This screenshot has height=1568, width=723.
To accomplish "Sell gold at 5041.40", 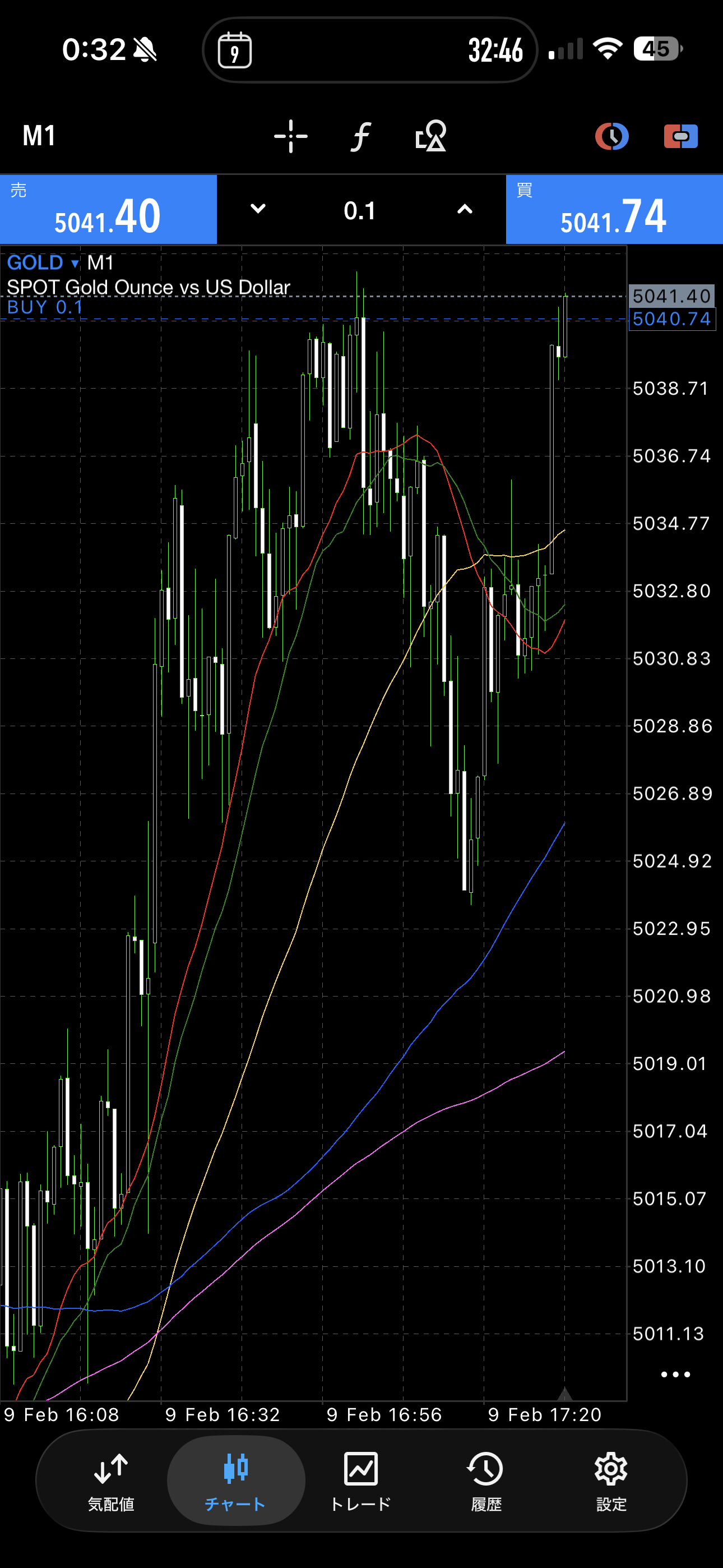I will (108, 210).
